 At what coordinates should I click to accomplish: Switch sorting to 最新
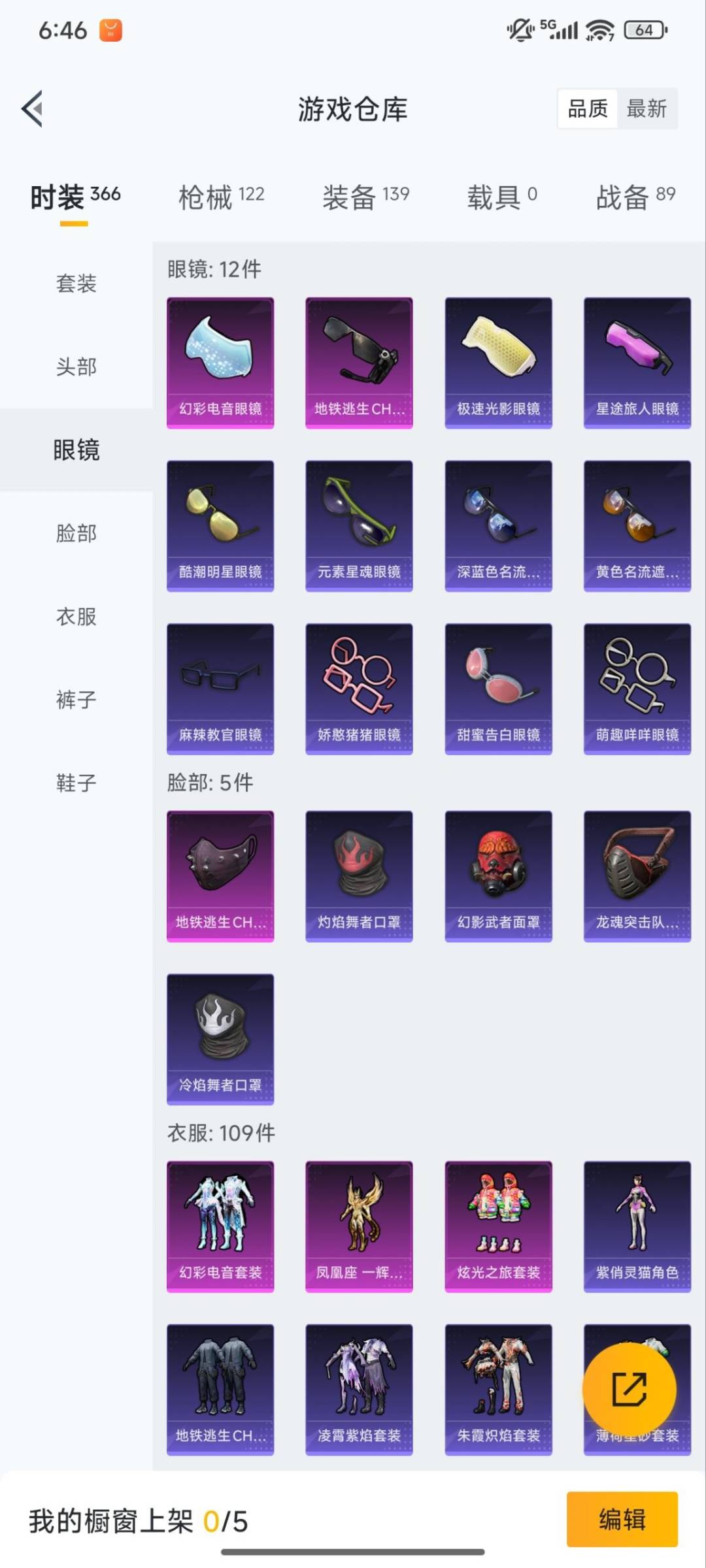[x=647, y=109]
